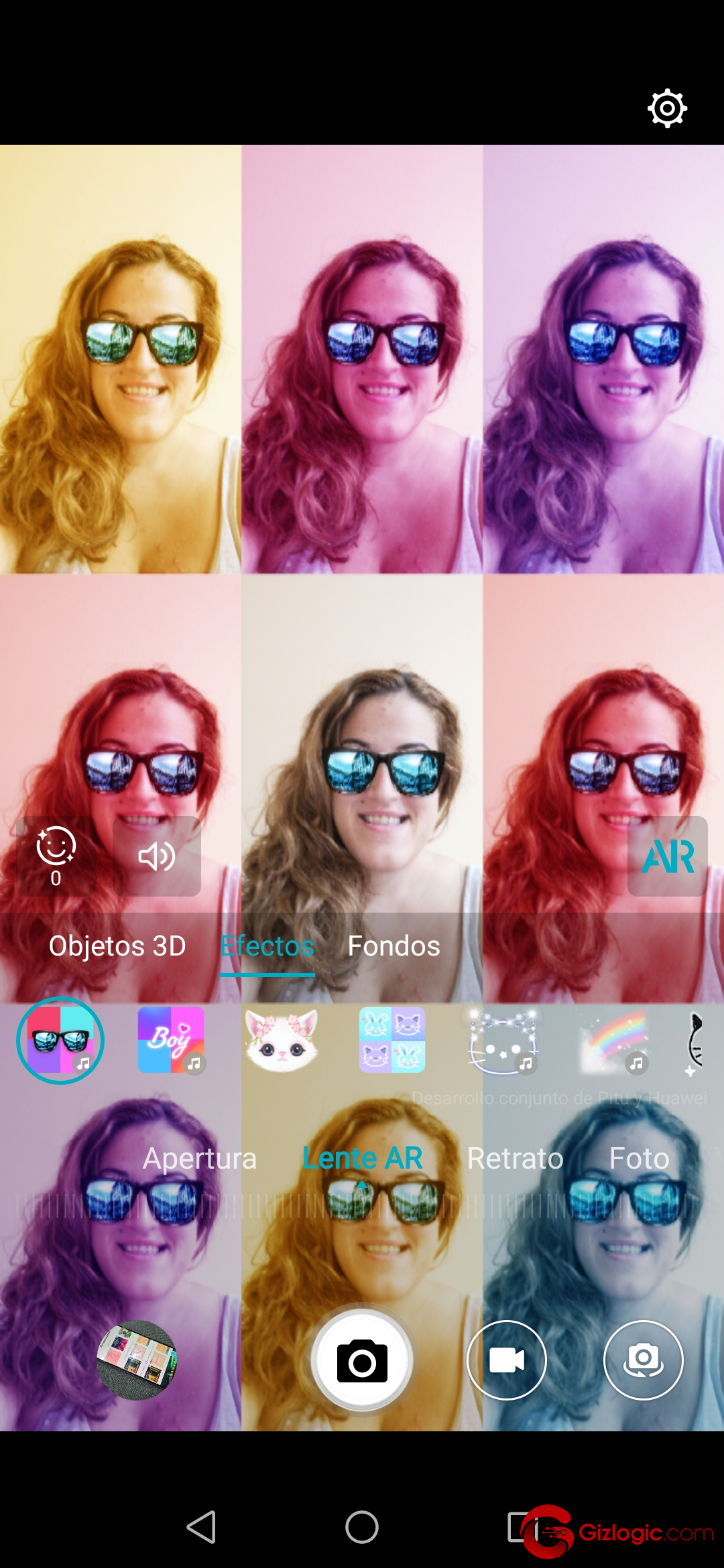Take a photo with shutter button
The width and height of the screenshot is (724, 1568).
362,1360
